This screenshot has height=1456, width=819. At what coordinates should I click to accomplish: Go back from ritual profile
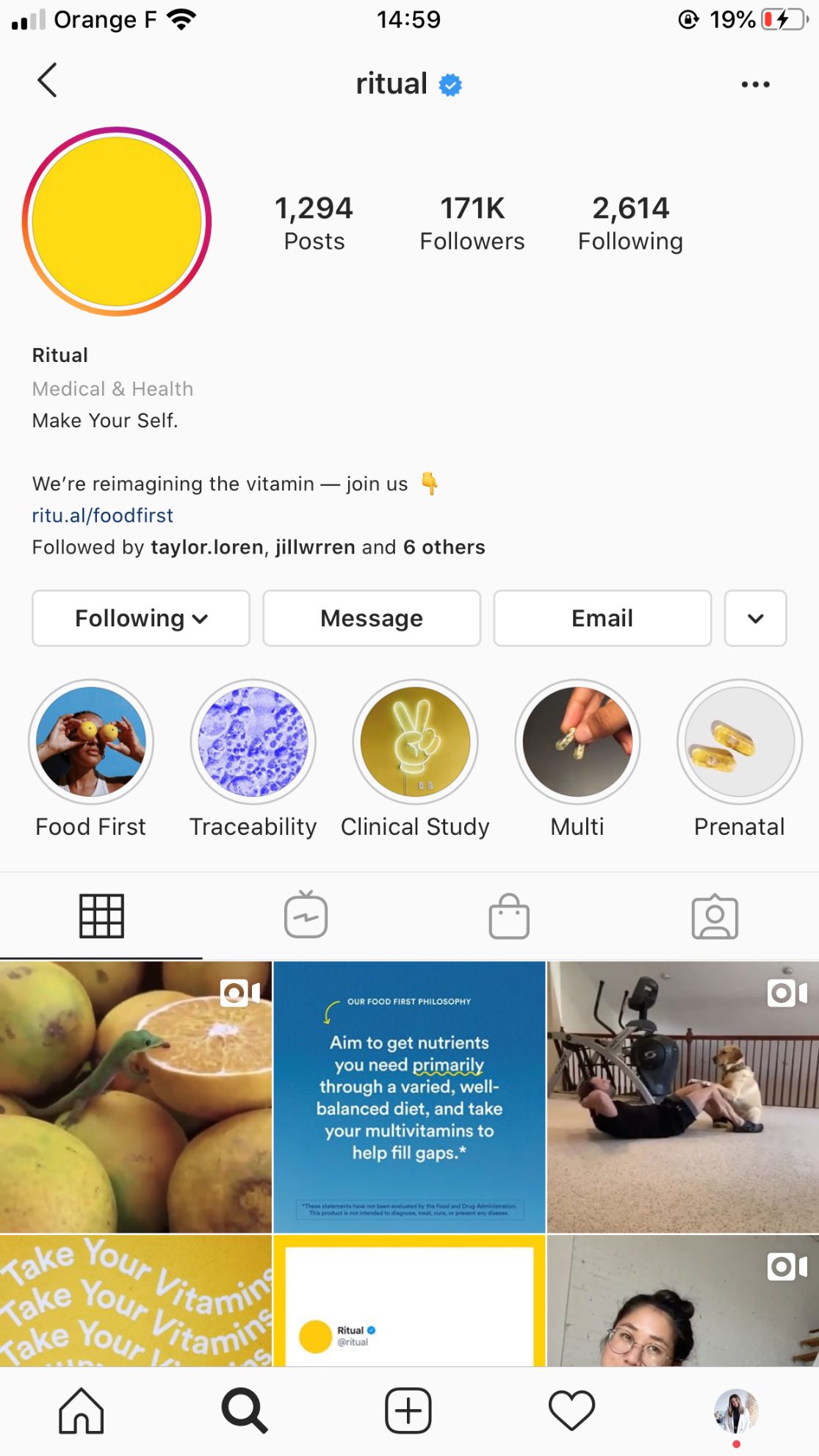pyautogui.click(x=47, y=81)
